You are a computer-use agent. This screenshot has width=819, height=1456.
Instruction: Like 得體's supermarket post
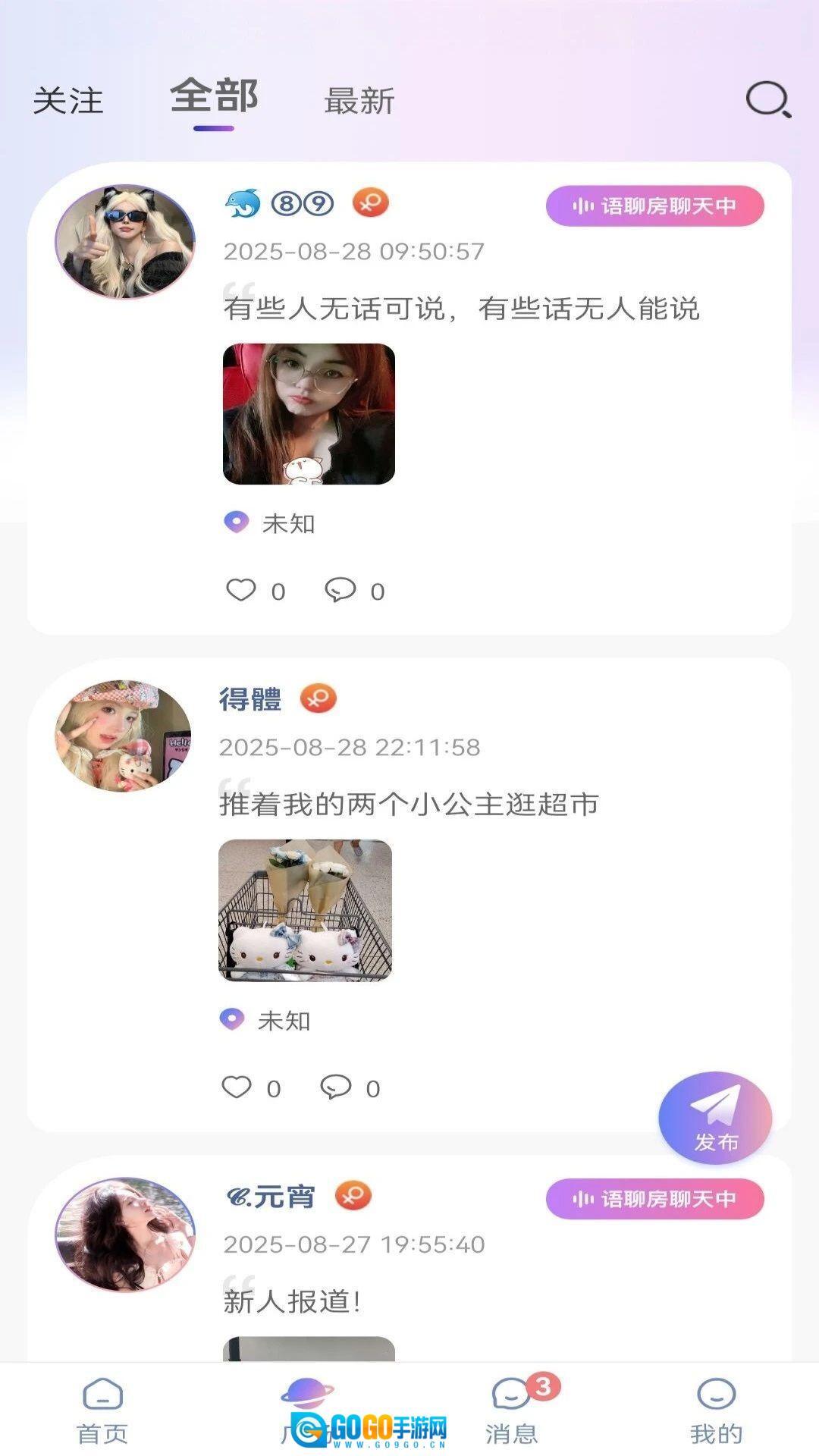(x=237, y=1087)
